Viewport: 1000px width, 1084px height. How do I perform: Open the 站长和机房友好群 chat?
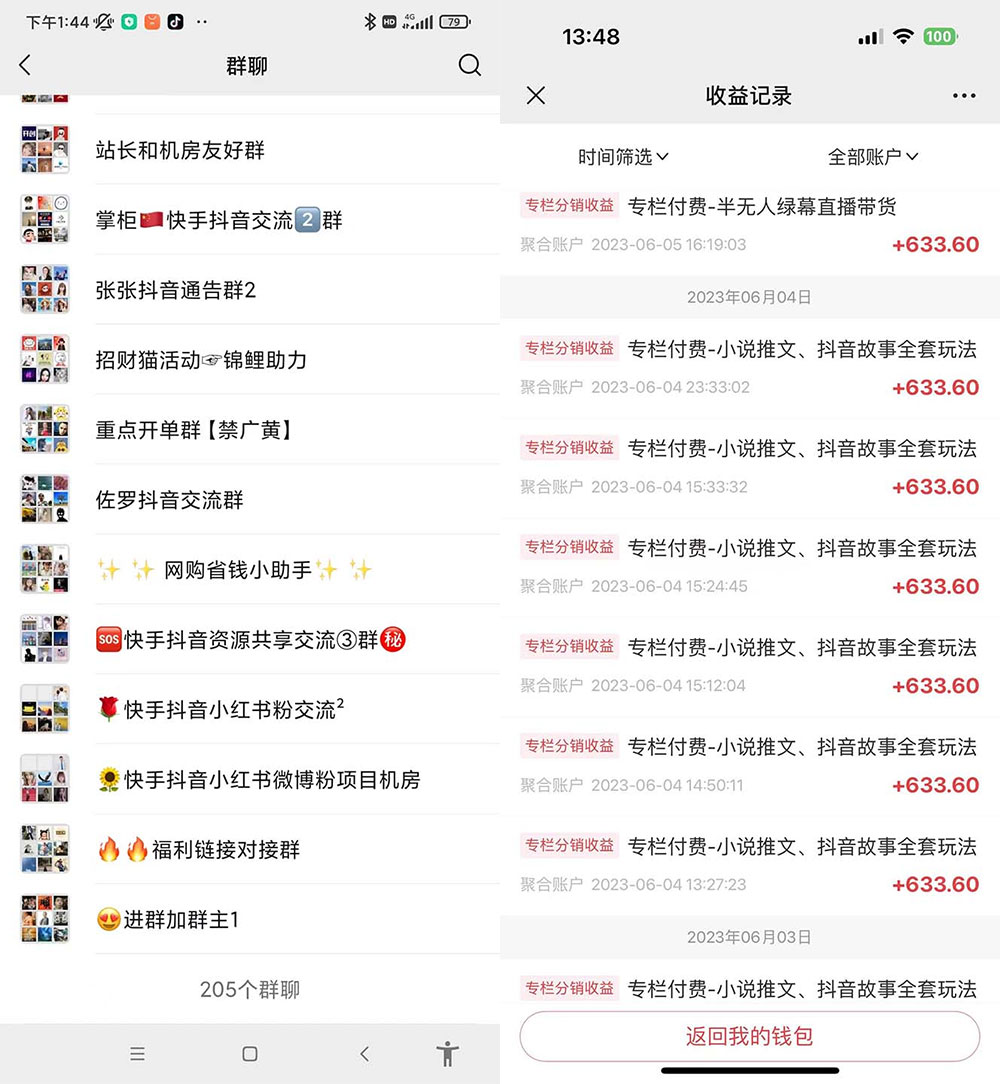[250, 150]
